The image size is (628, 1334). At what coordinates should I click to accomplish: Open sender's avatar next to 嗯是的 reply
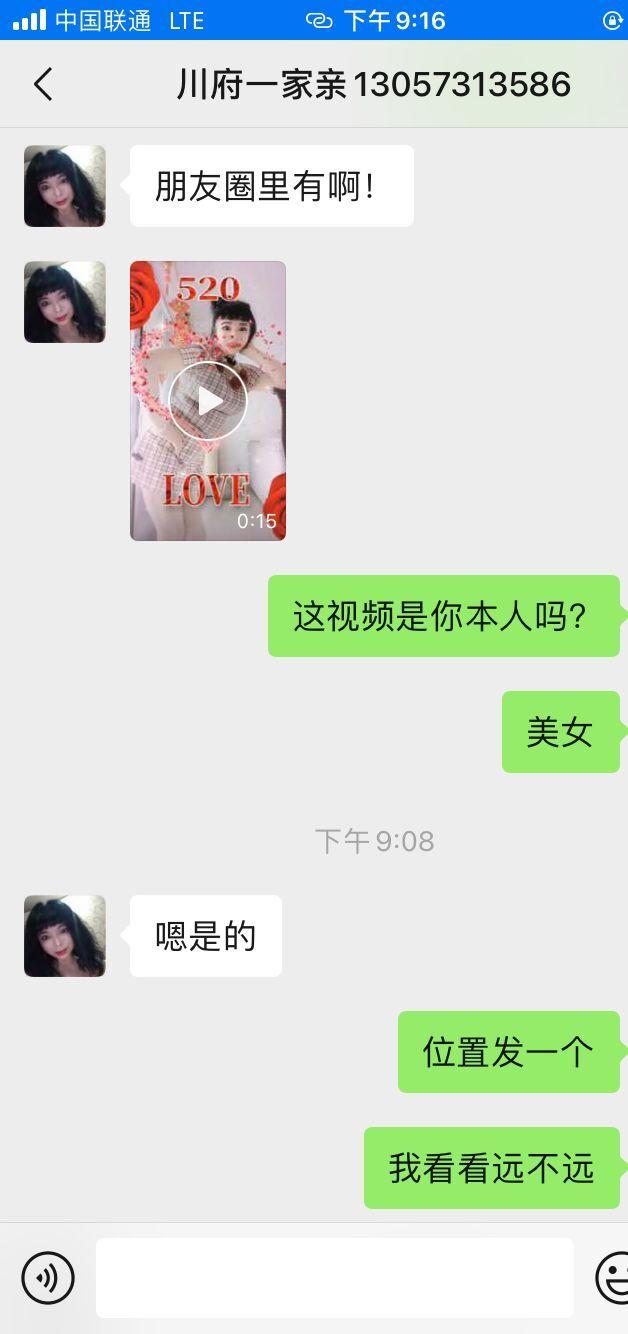pos(65,936)
